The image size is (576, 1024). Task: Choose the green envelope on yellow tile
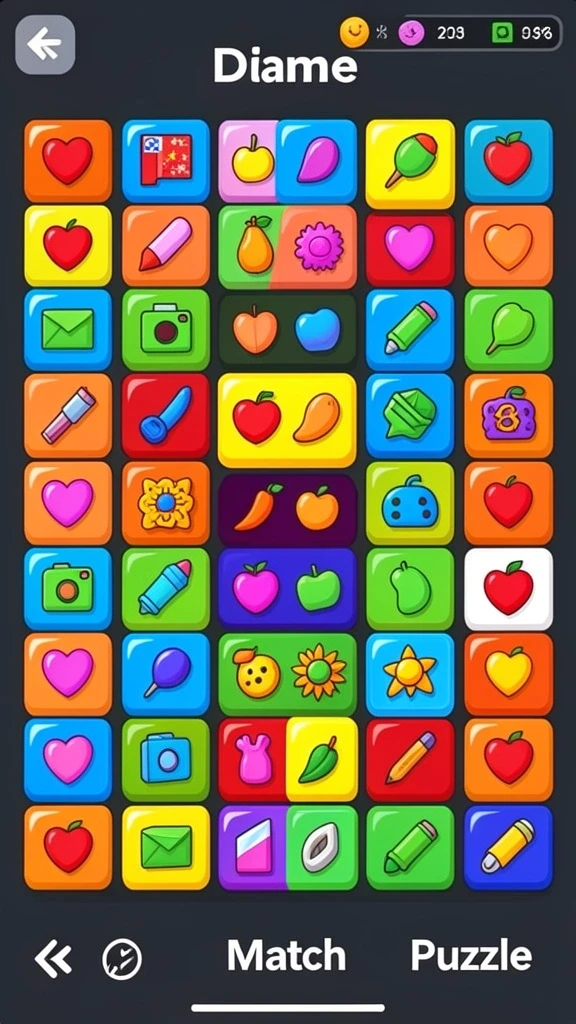(x=166, y=847)
